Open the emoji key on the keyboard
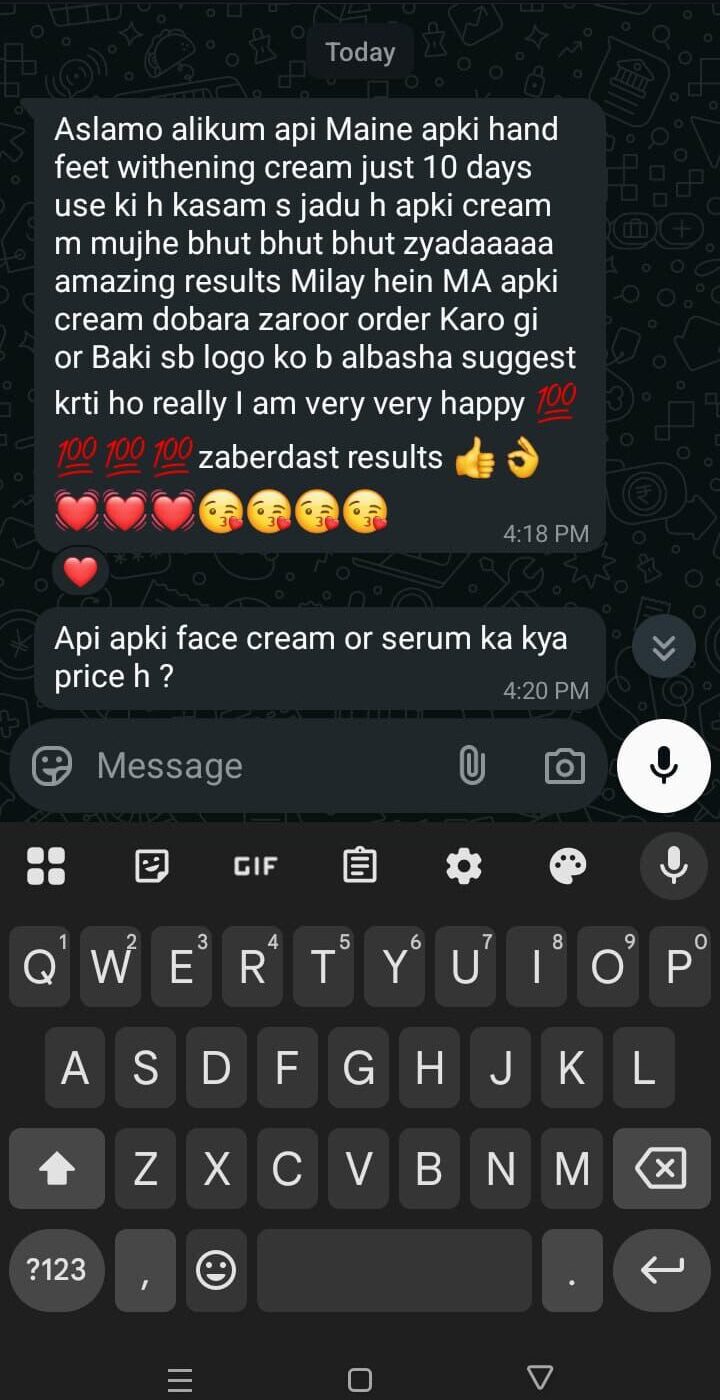The height and width of the screenshot is (1400, 720). [215, 1270]
